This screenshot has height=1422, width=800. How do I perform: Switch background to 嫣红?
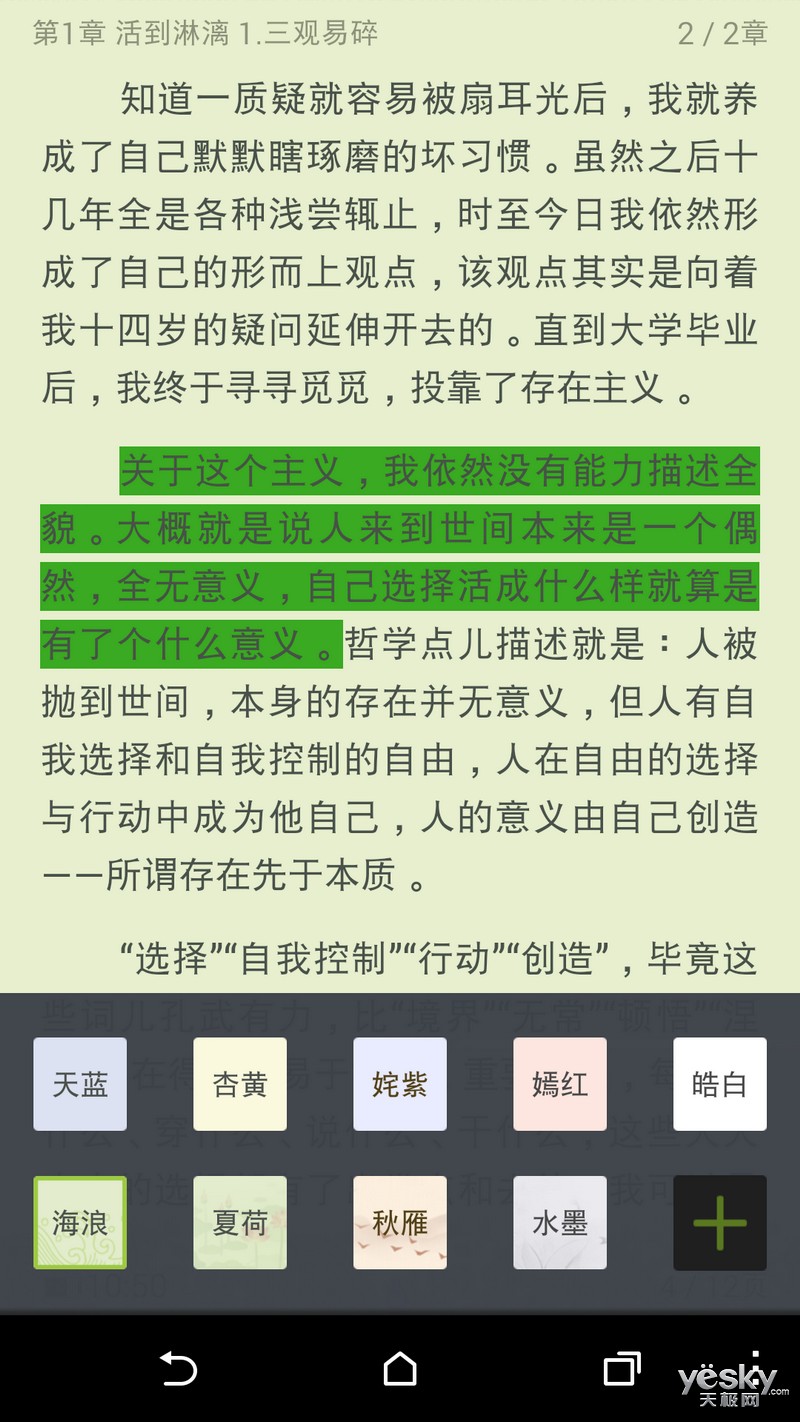(560, 1084)
